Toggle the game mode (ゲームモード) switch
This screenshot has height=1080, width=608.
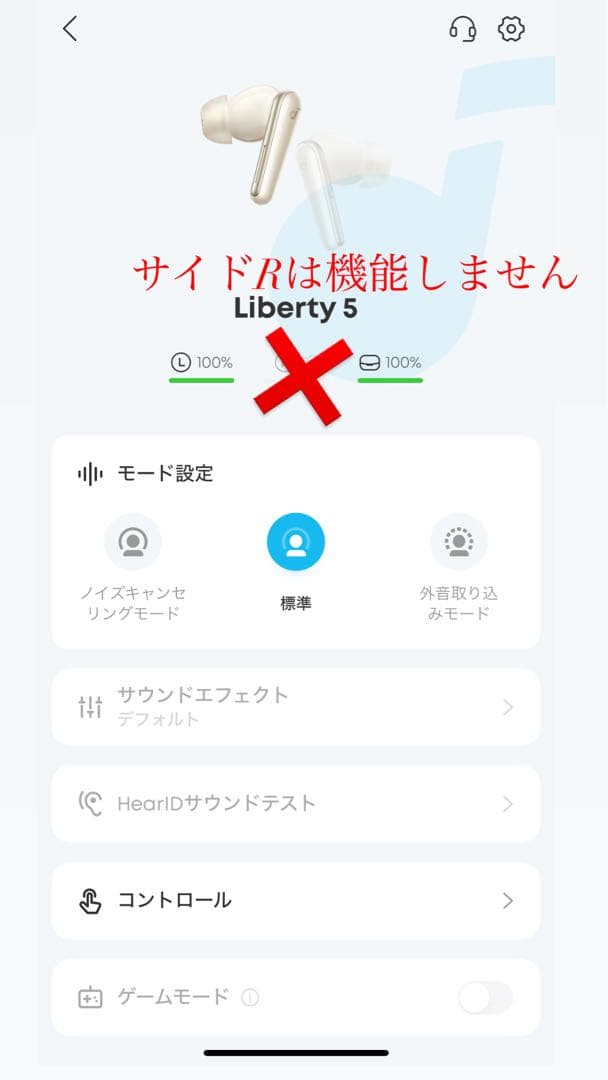point(485,997)
